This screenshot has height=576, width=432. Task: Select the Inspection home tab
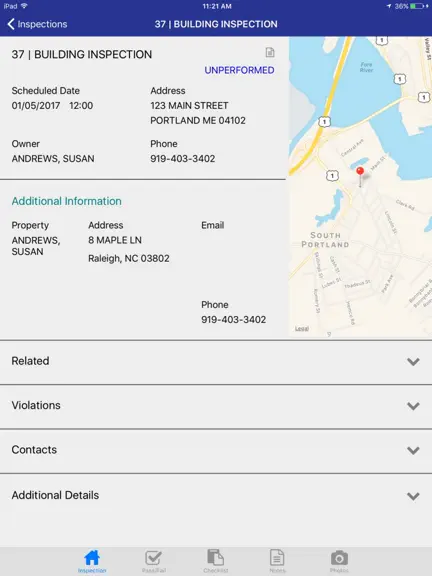coord(92,561)
